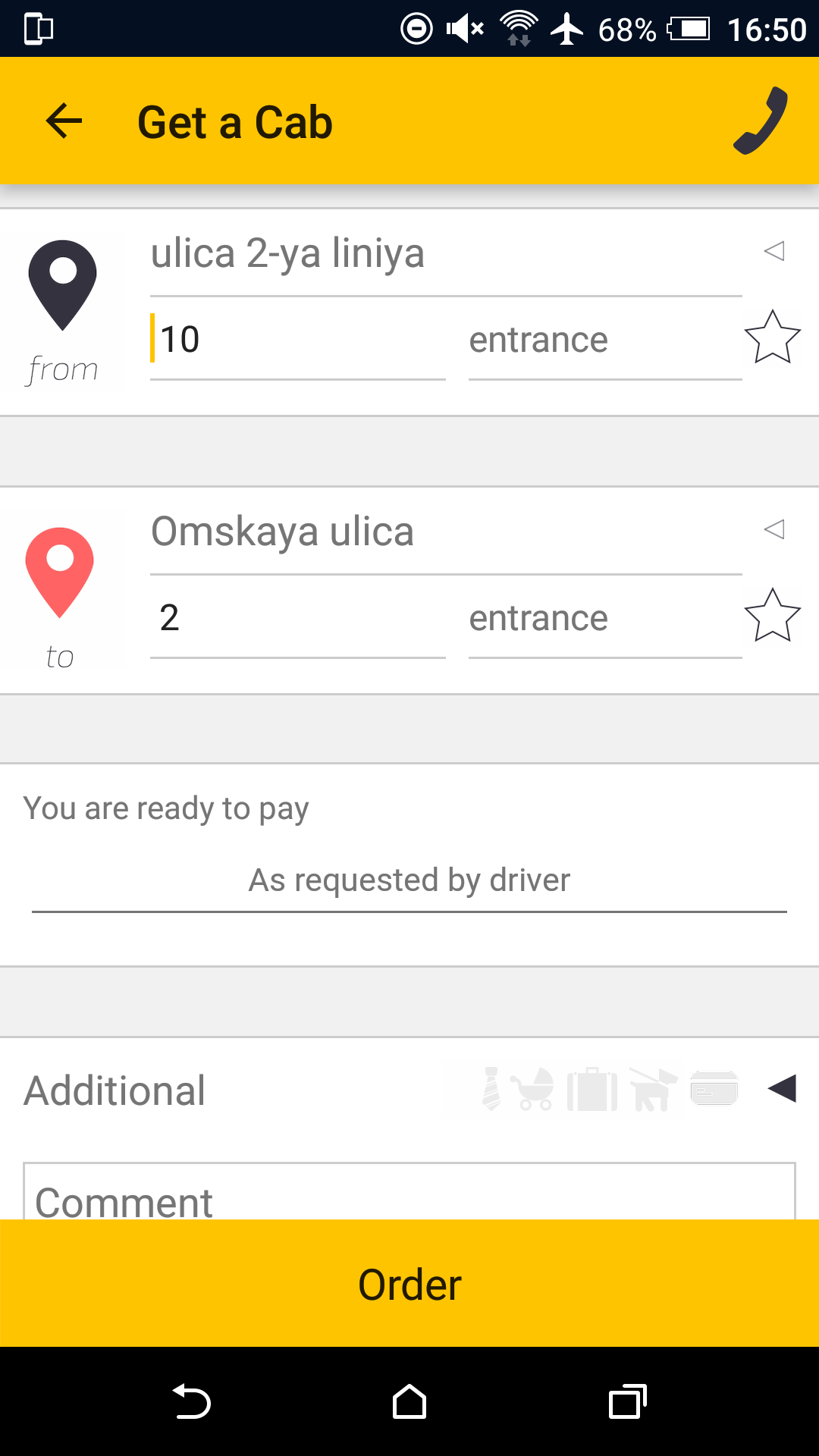
Task: Open the recent apps overview
Action: pyautogui.click(x=626, y=1401)
